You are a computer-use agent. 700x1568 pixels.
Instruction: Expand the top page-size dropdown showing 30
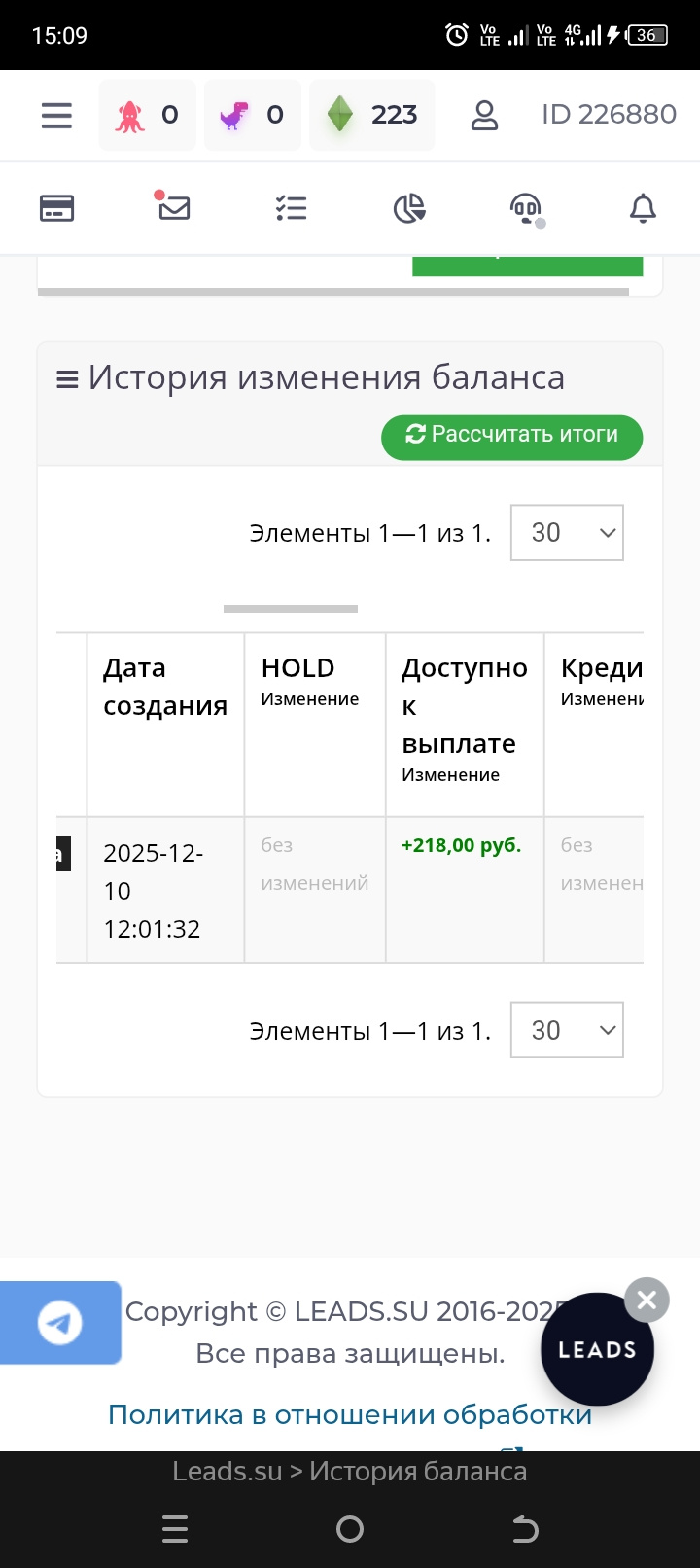point(567,533)
